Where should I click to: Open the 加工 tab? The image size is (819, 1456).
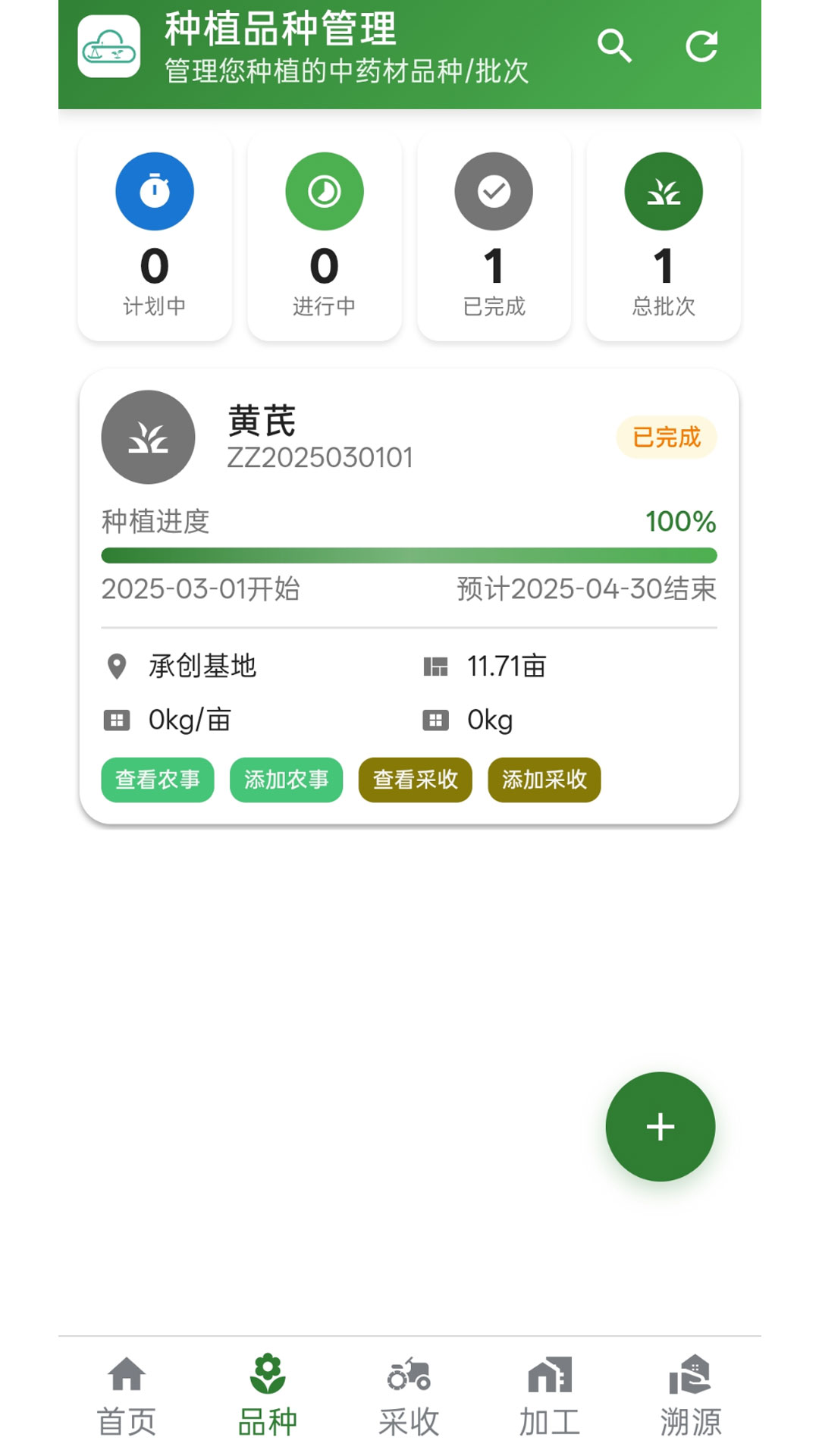(x=550, y=1397)
